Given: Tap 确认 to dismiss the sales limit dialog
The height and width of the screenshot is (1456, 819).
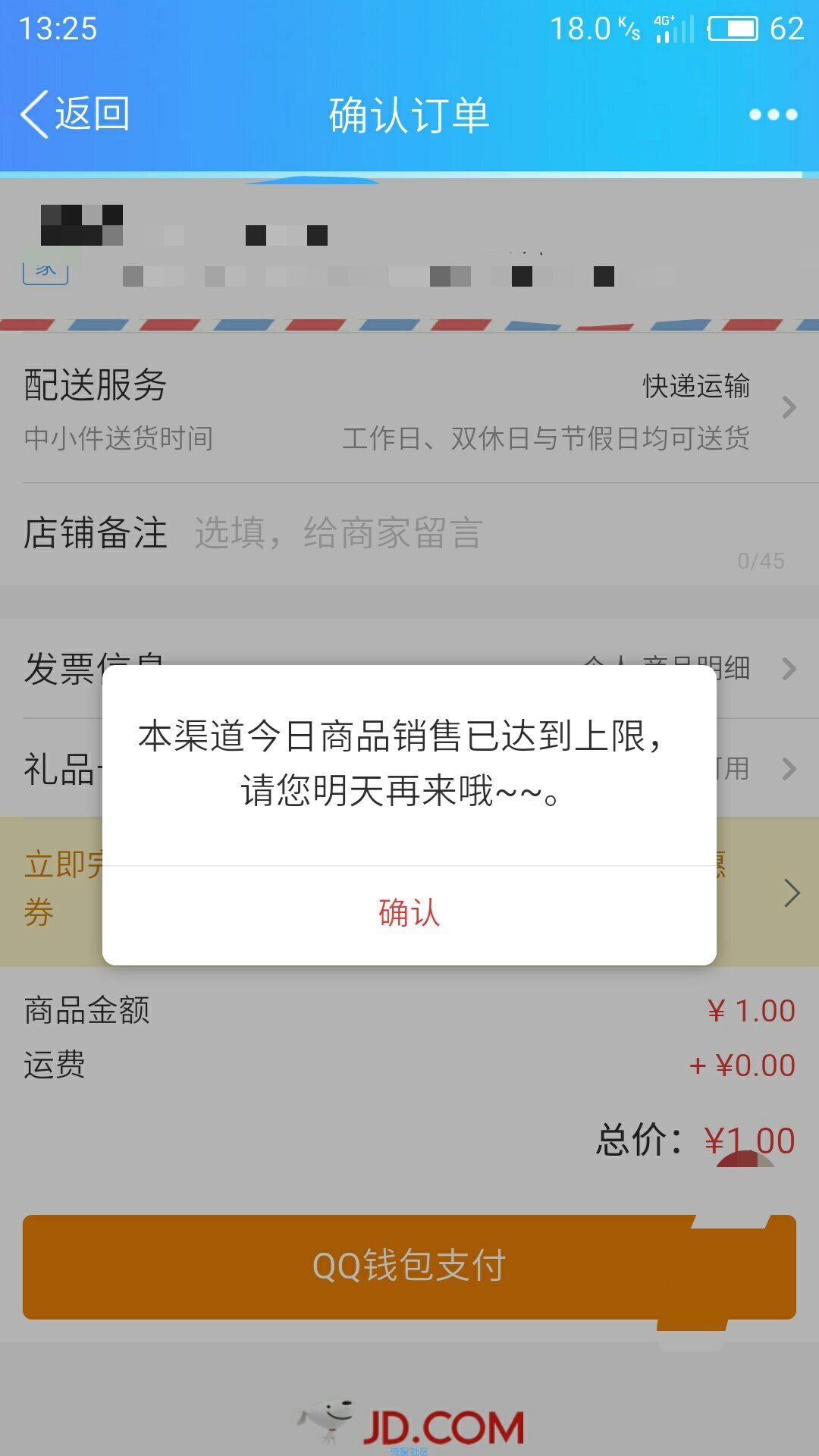Looking at the screenshot, I should tap(409, 913).
